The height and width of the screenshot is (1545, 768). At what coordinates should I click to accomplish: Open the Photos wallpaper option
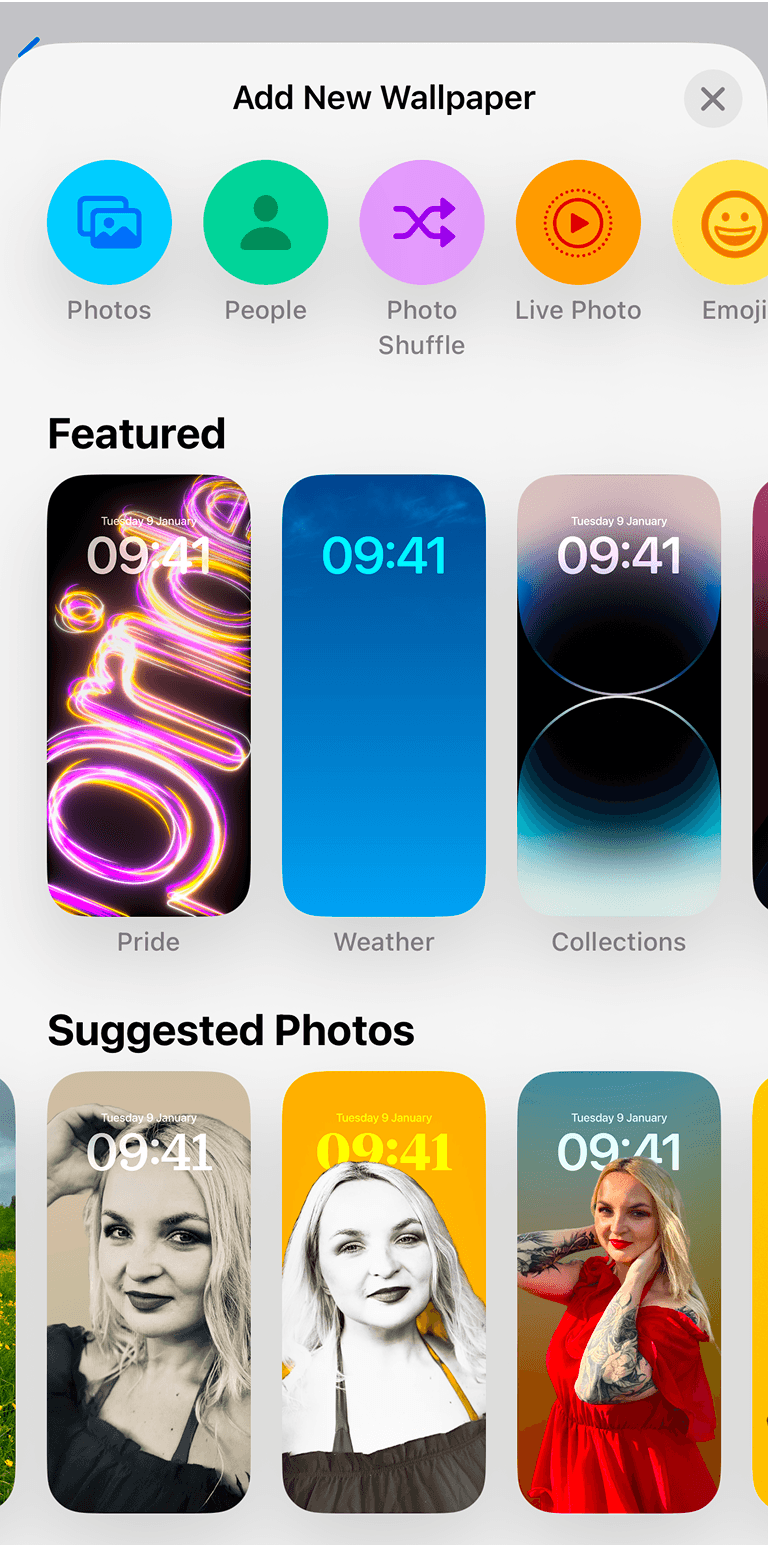(109, 223)
